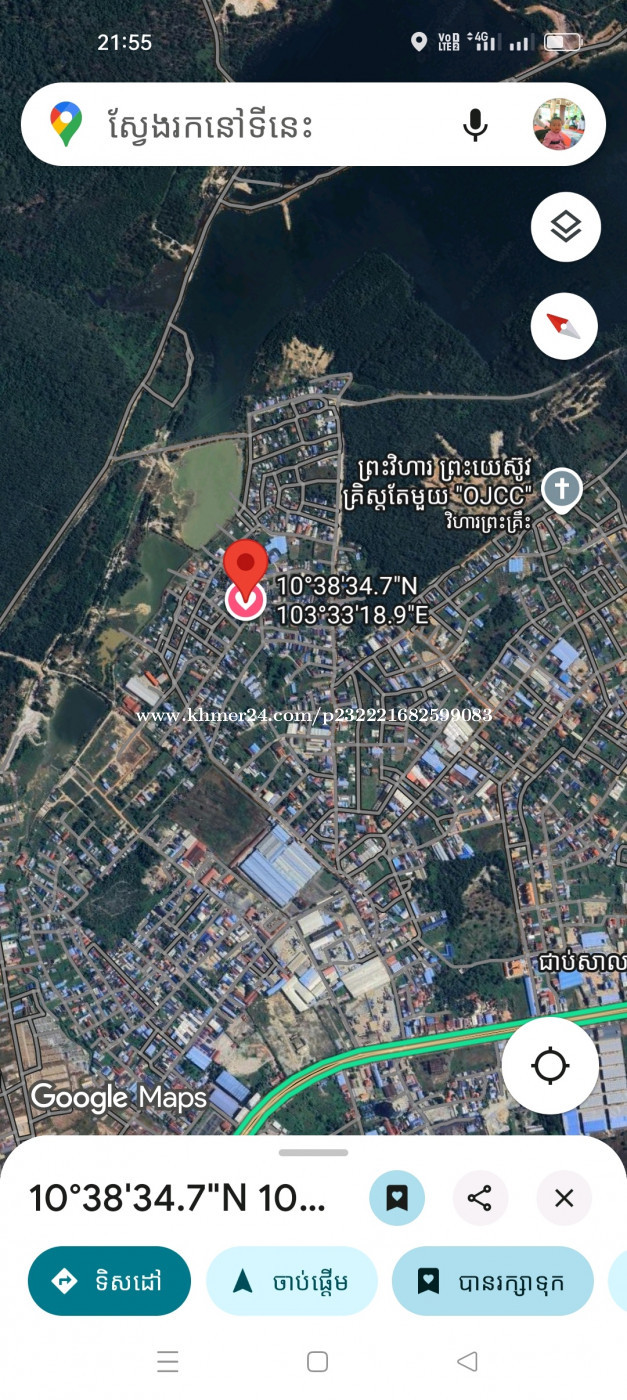Screen dimensions: 627x1400
Task: Open the account profile picture
Action: tap(559, 125)
